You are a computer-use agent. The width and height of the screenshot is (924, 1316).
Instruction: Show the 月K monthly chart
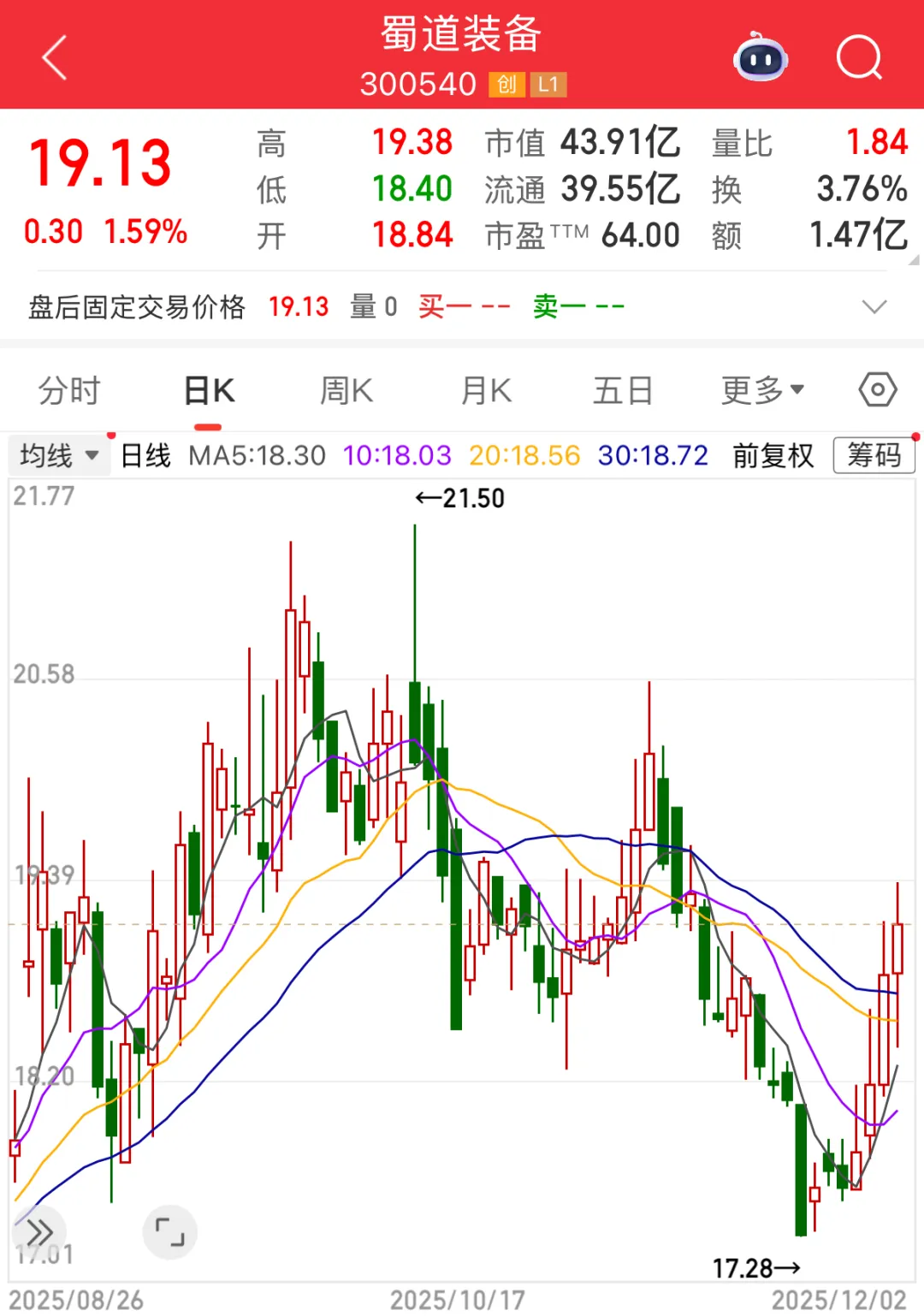486,391
